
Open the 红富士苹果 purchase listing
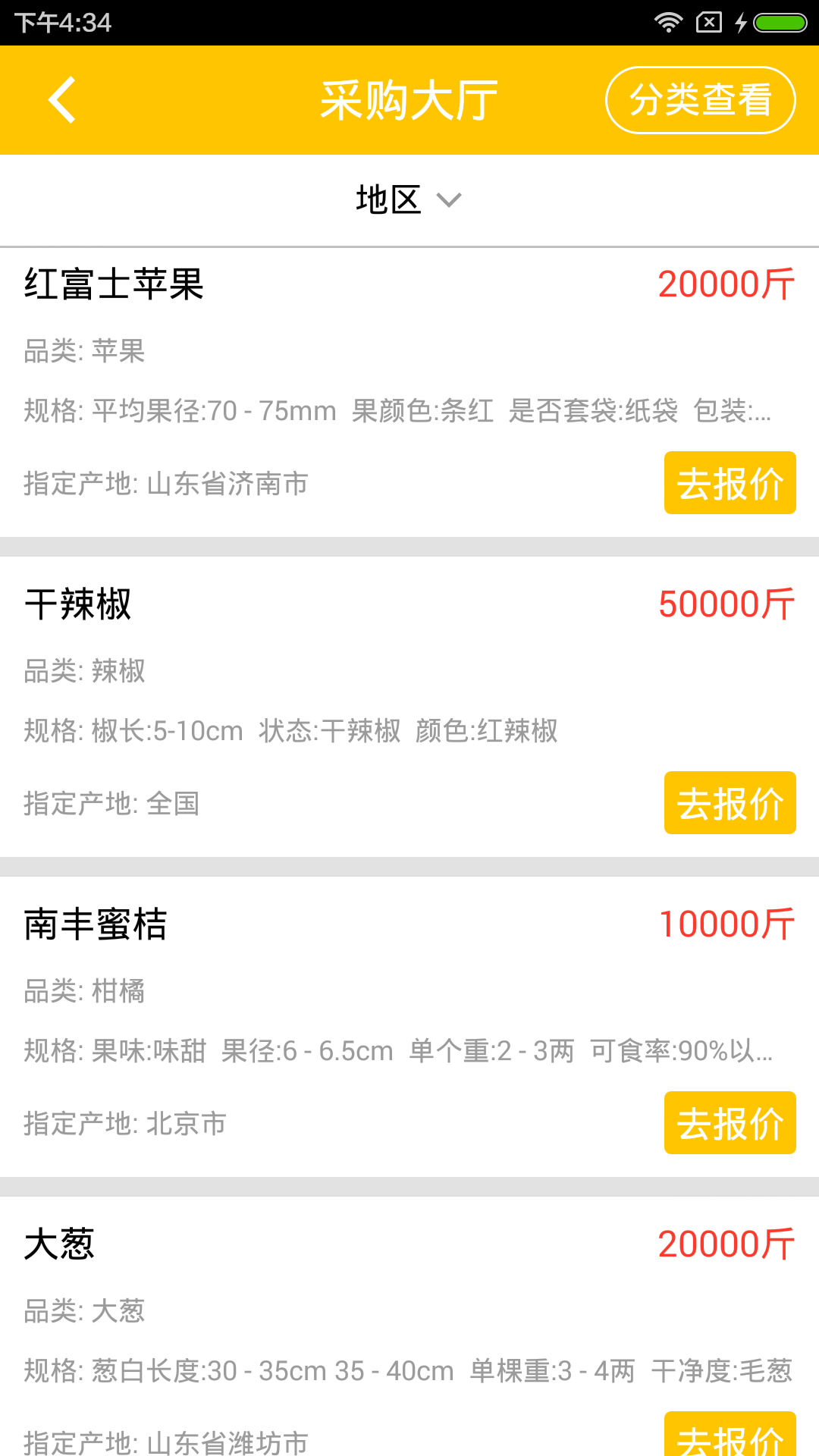point(115,284)
